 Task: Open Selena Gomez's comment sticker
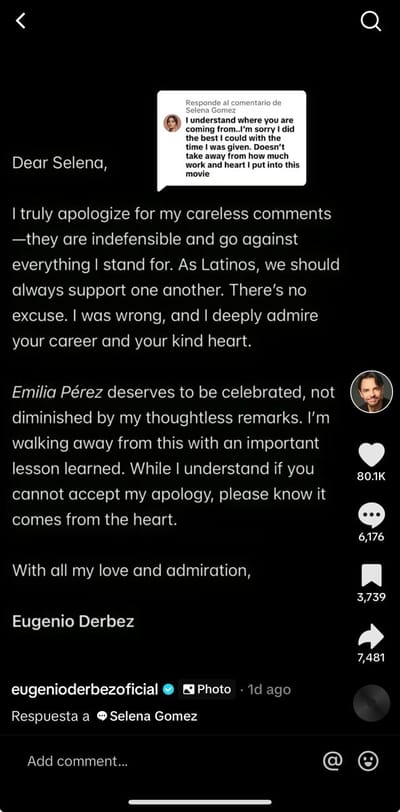click(x=232, y=139)
